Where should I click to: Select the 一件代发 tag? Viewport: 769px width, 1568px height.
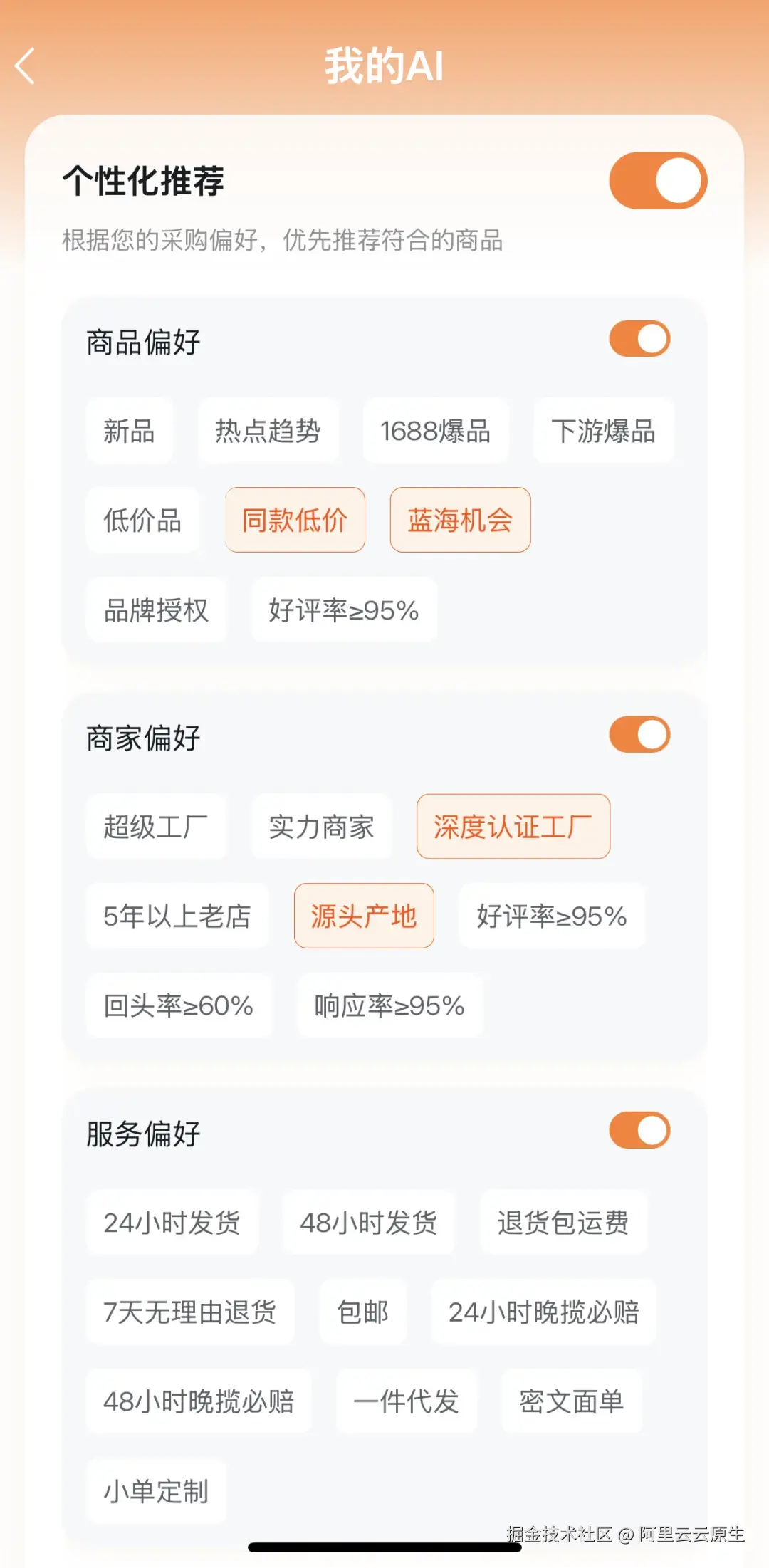pos(405,1401)
